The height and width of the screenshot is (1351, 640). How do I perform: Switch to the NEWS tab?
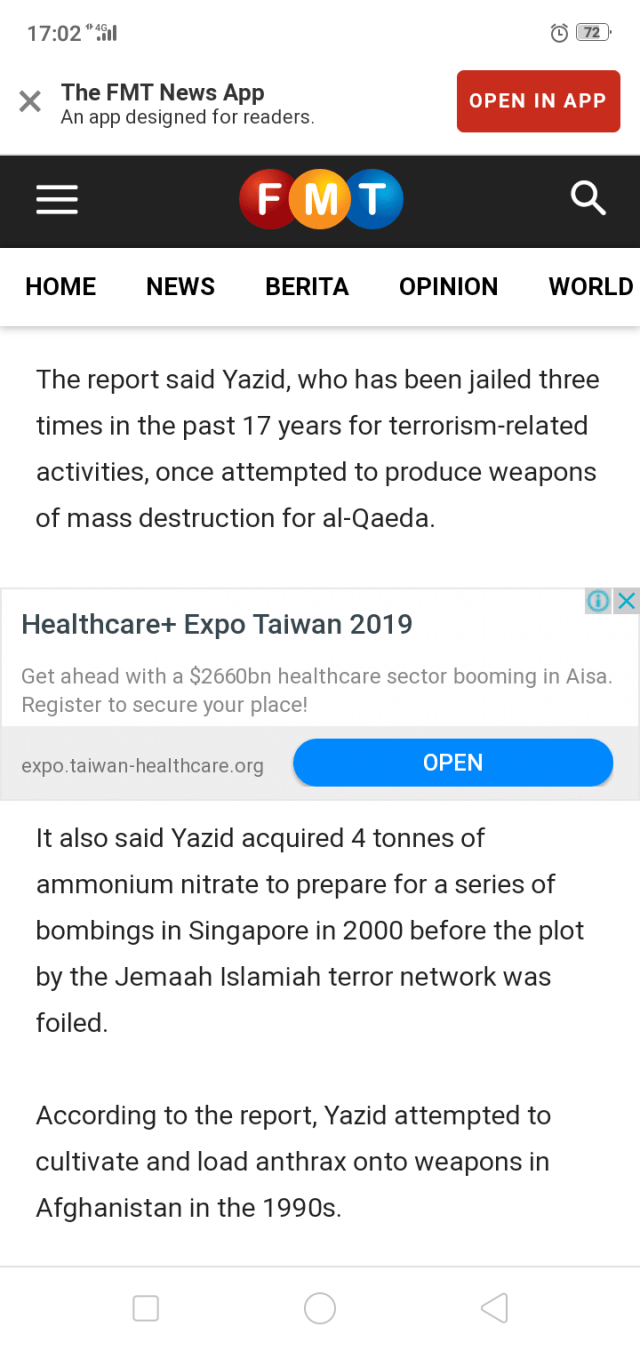click(180, 287)
